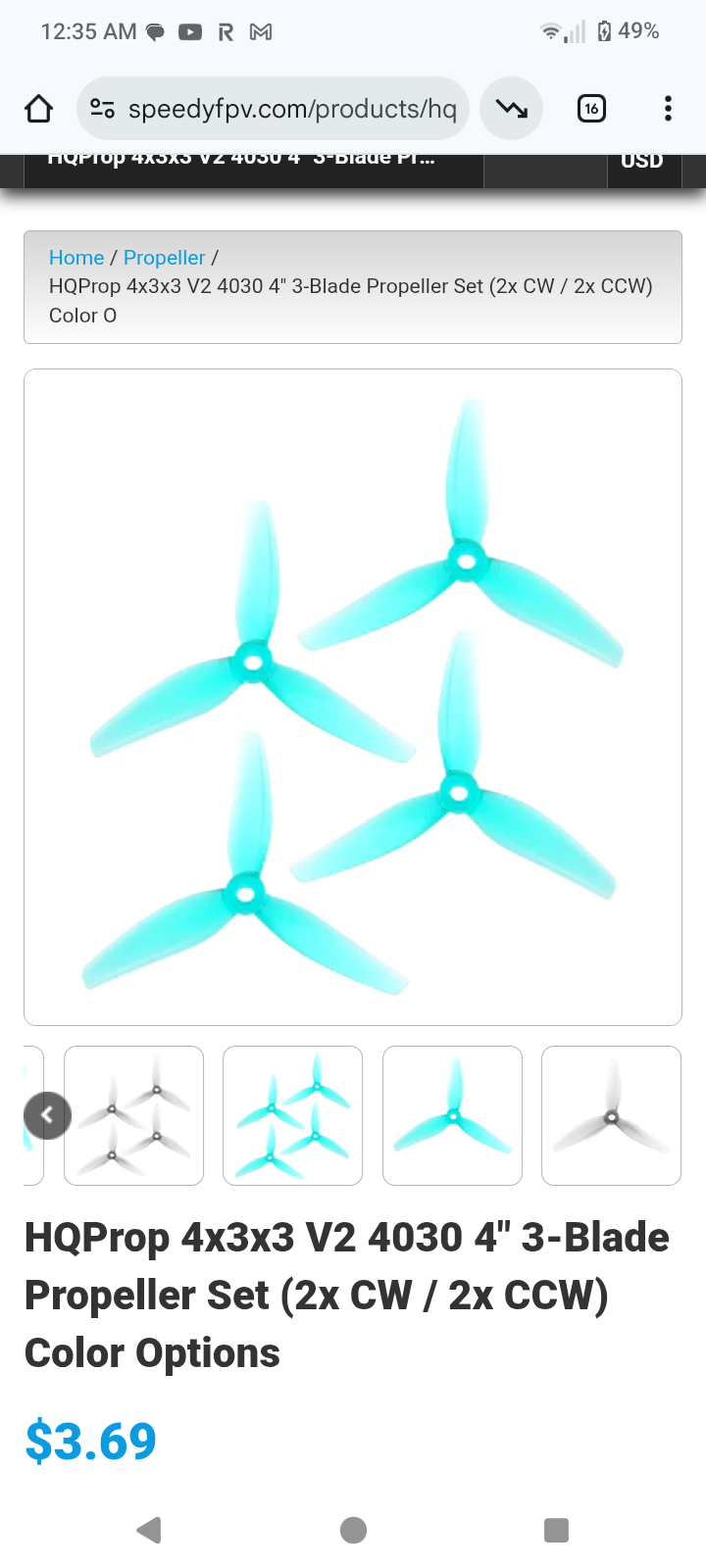Select the four gray propellers thumbnail
The height and width of the screenshot is (1568, 706).
[x=134, y=1115]
